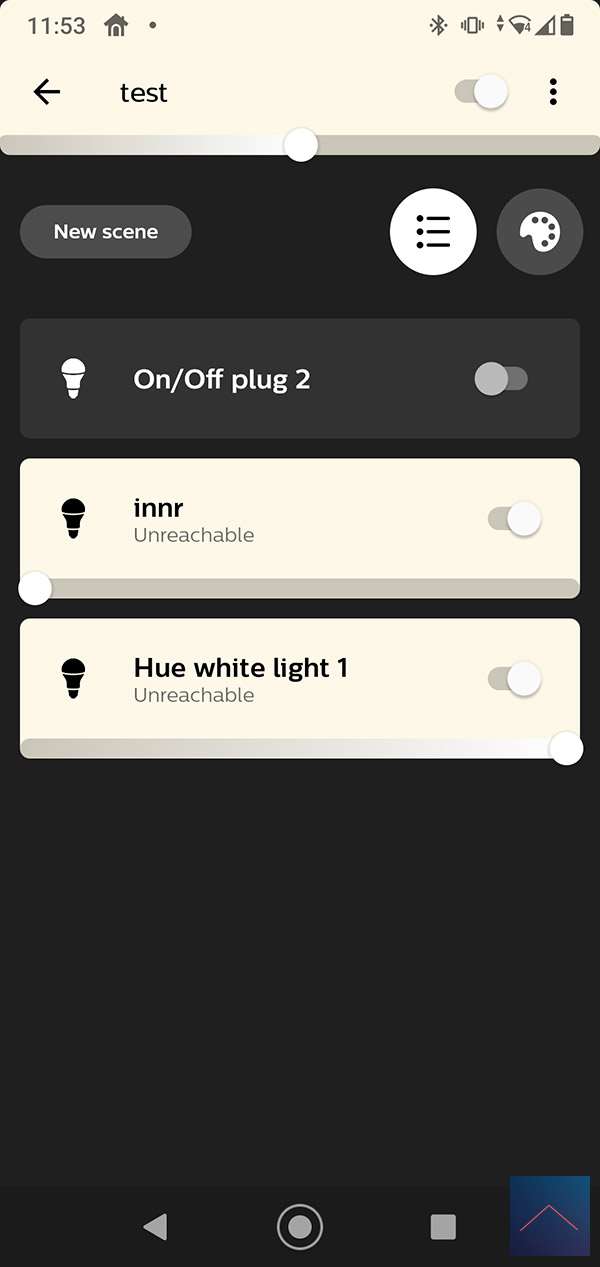
Task: Tap the innr brightness slider
Action: coord(300,588)
